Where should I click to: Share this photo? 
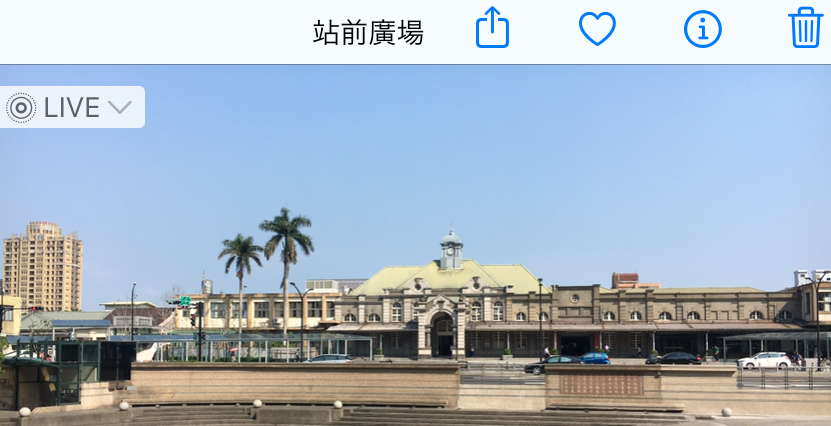(492, 29)
